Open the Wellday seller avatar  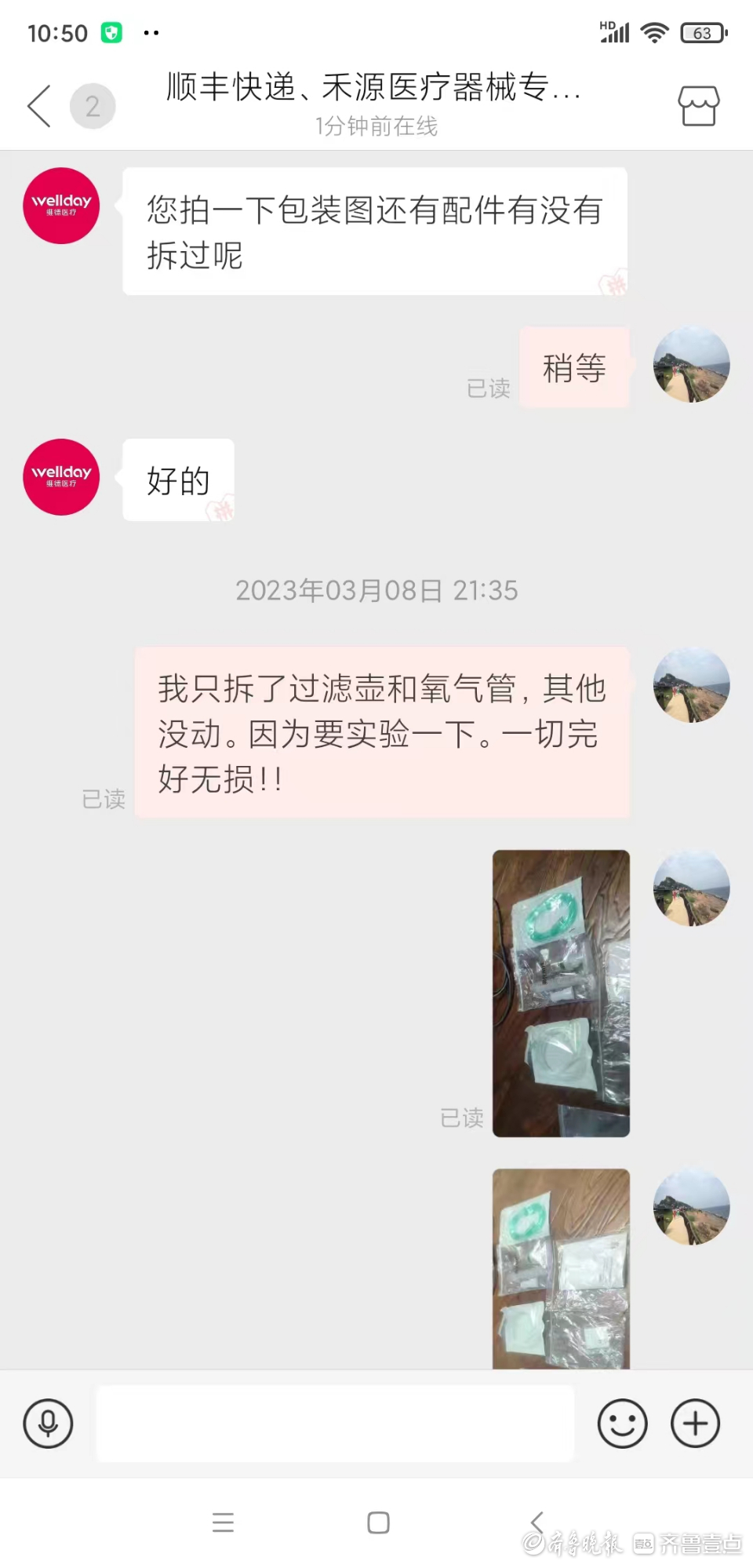[x=60, y=206]
